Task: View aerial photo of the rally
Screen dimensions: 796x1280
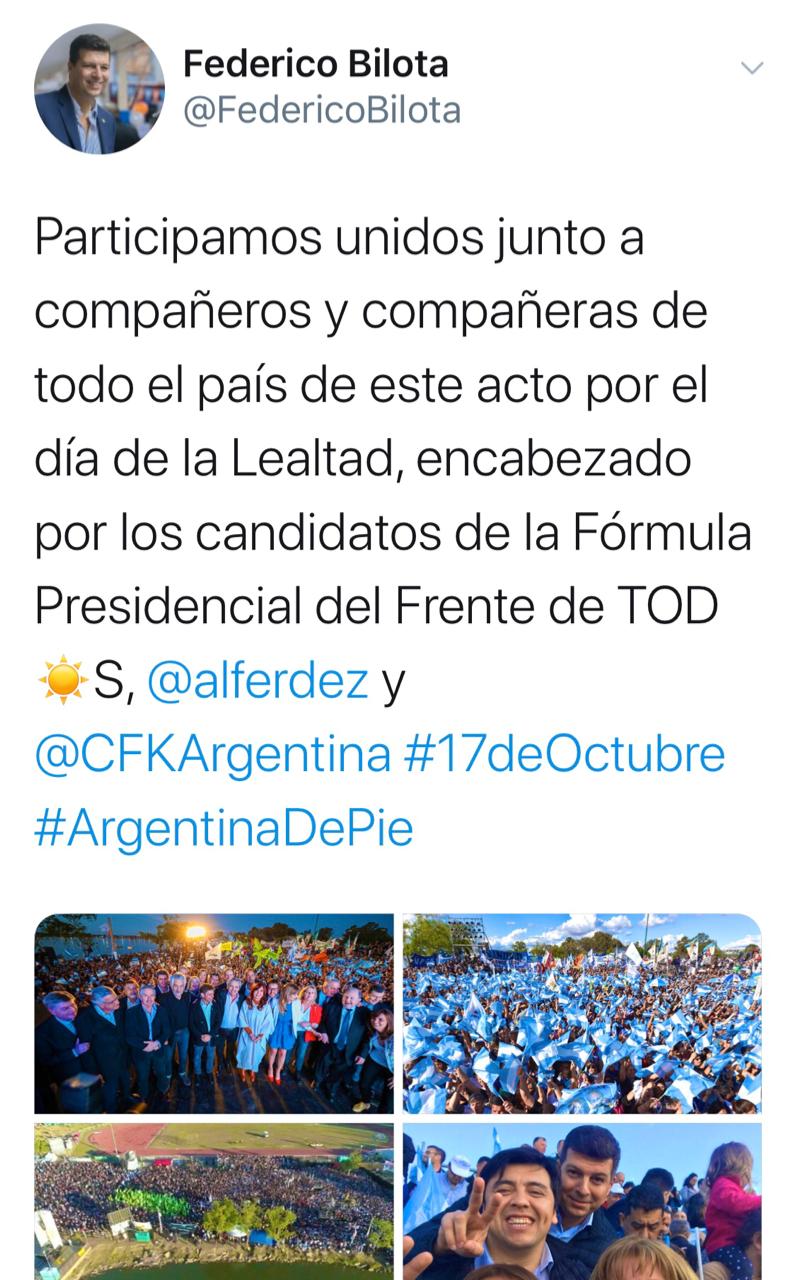Action: click(214, 1200)
